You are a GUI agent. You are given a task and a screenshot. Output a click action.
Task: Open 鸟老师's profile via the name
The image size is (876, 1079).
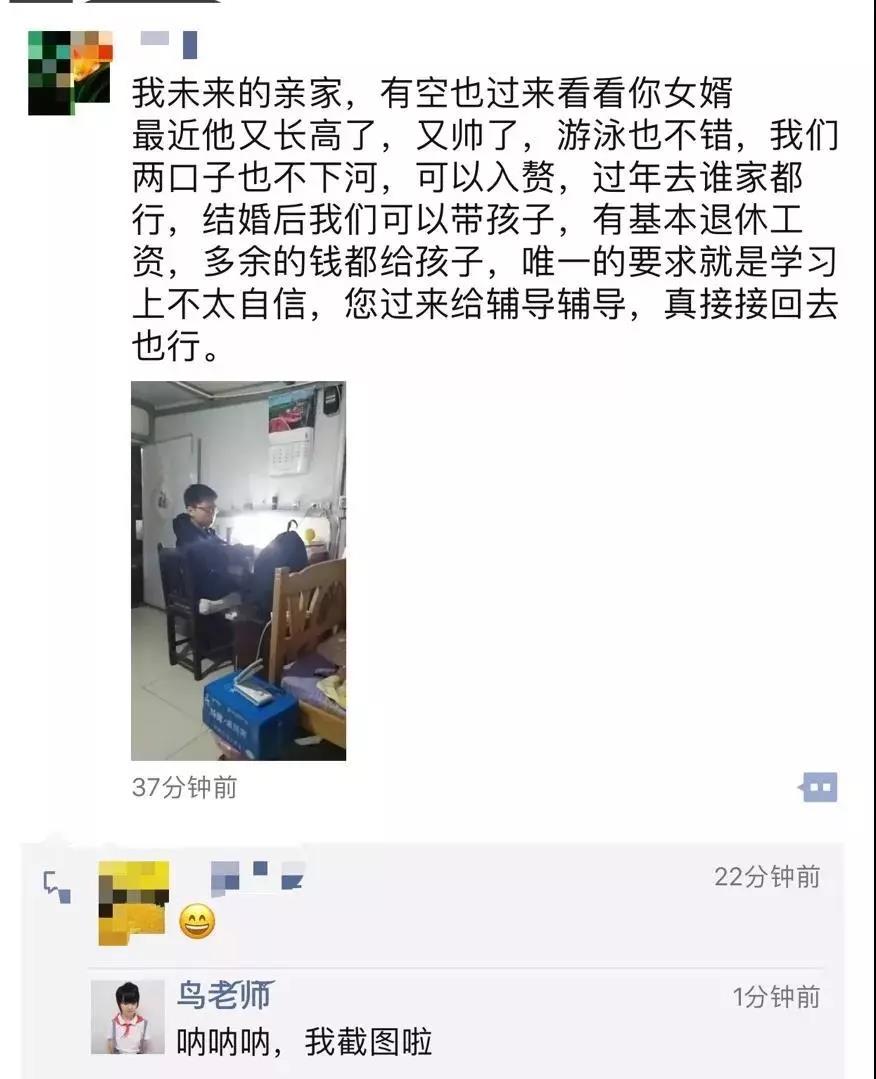(x=224, y=995)
